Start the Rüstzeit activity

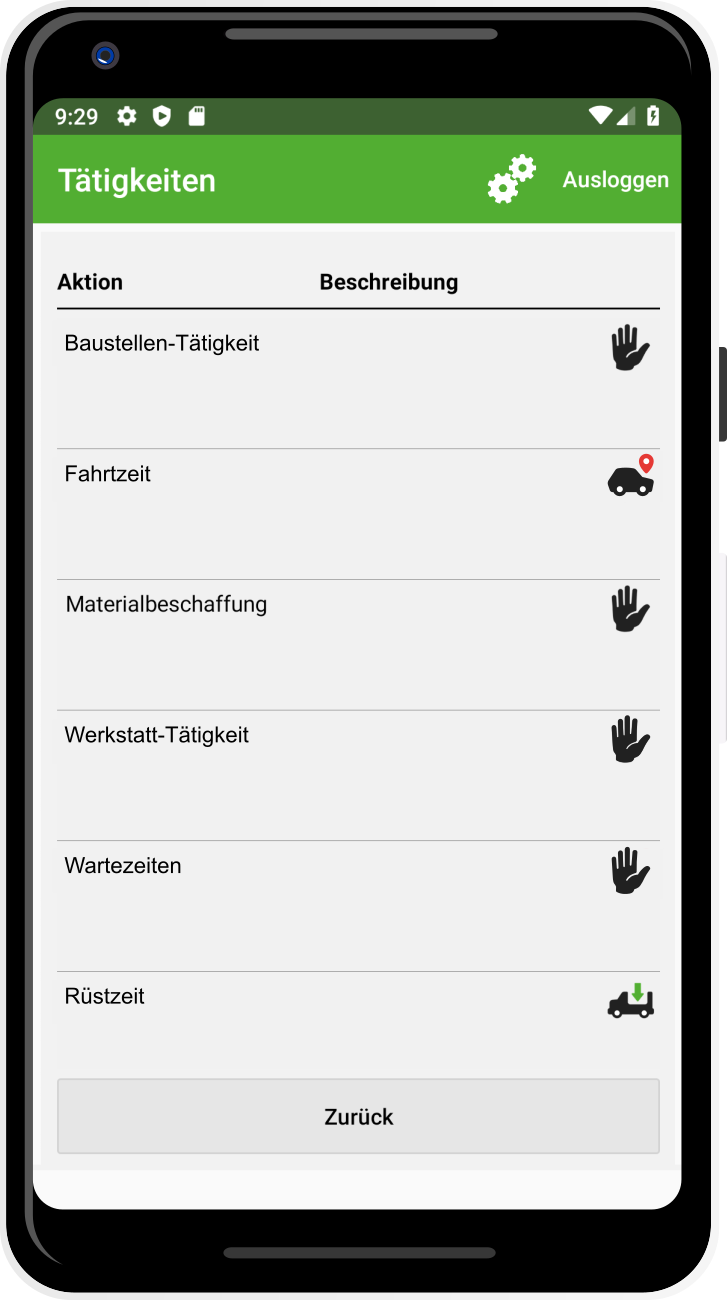358,1020
